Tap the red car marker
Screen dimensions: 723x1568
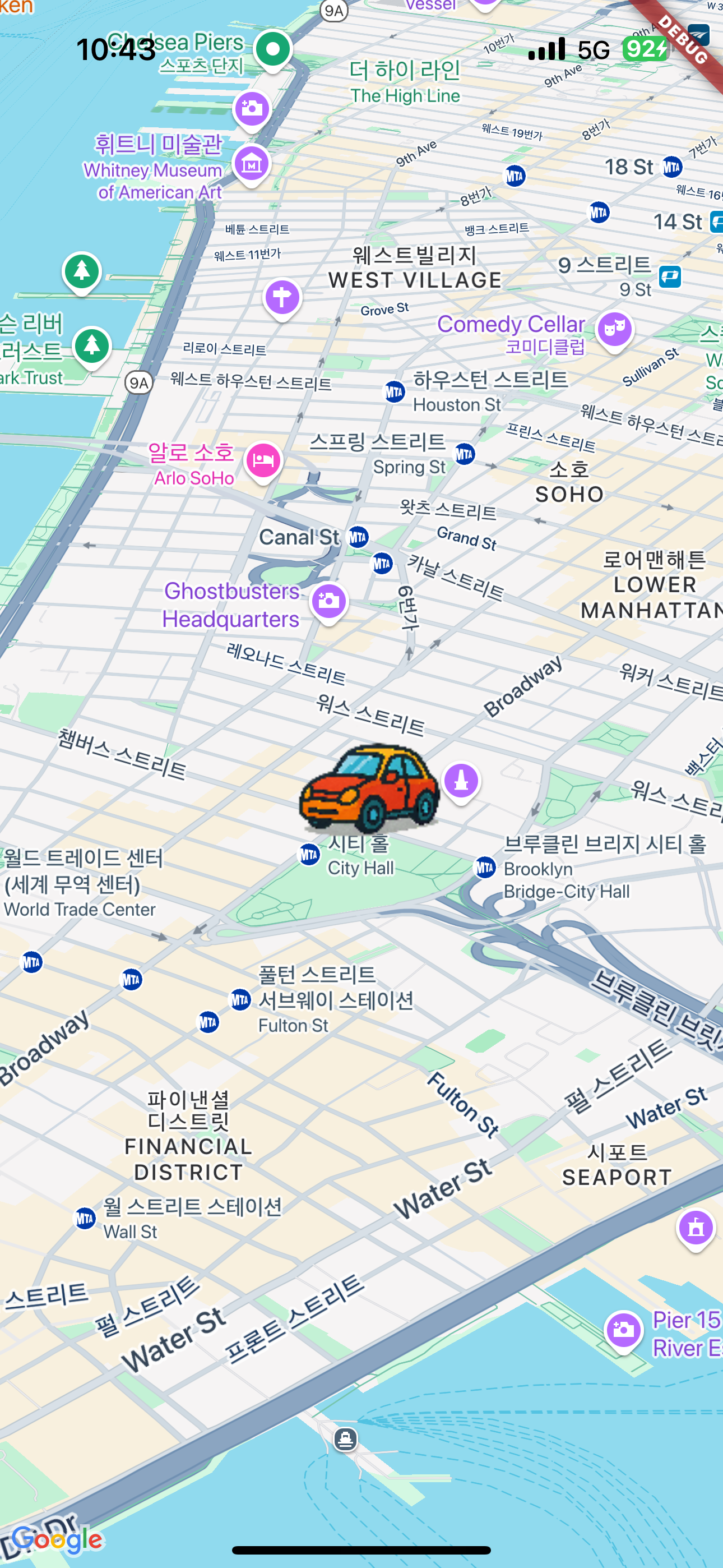point(369,790)
